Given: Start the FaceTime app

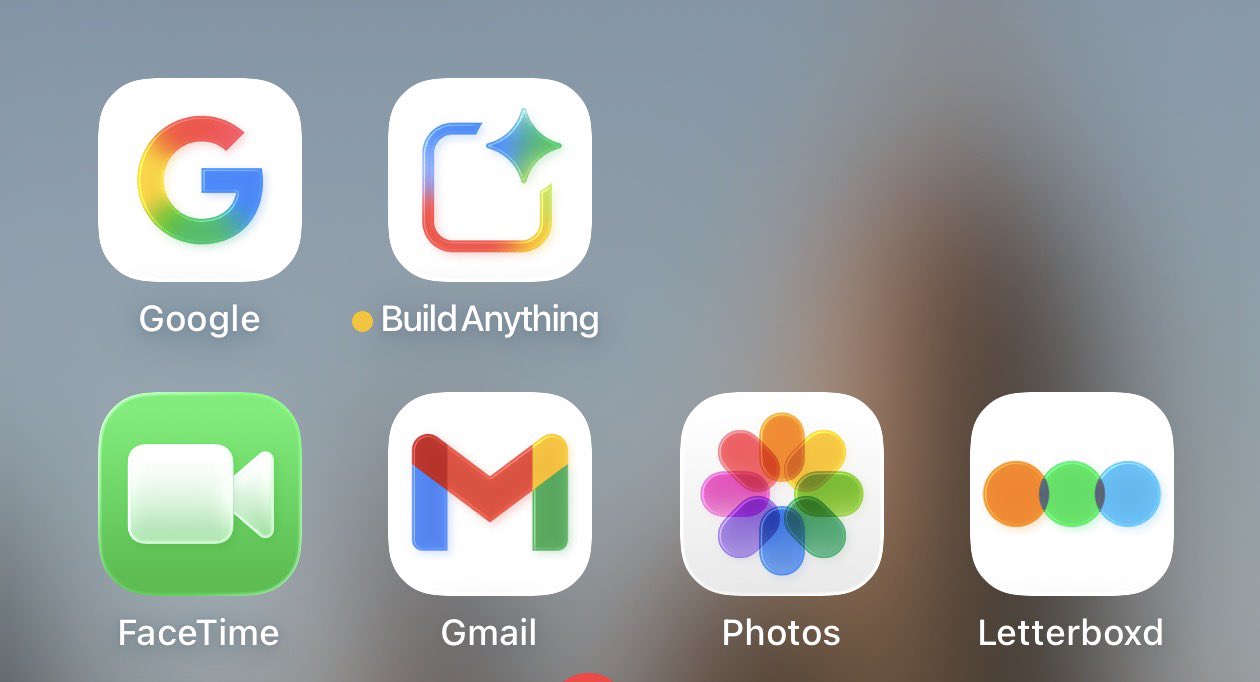Looking at the screenshot, I should (199, 494).
